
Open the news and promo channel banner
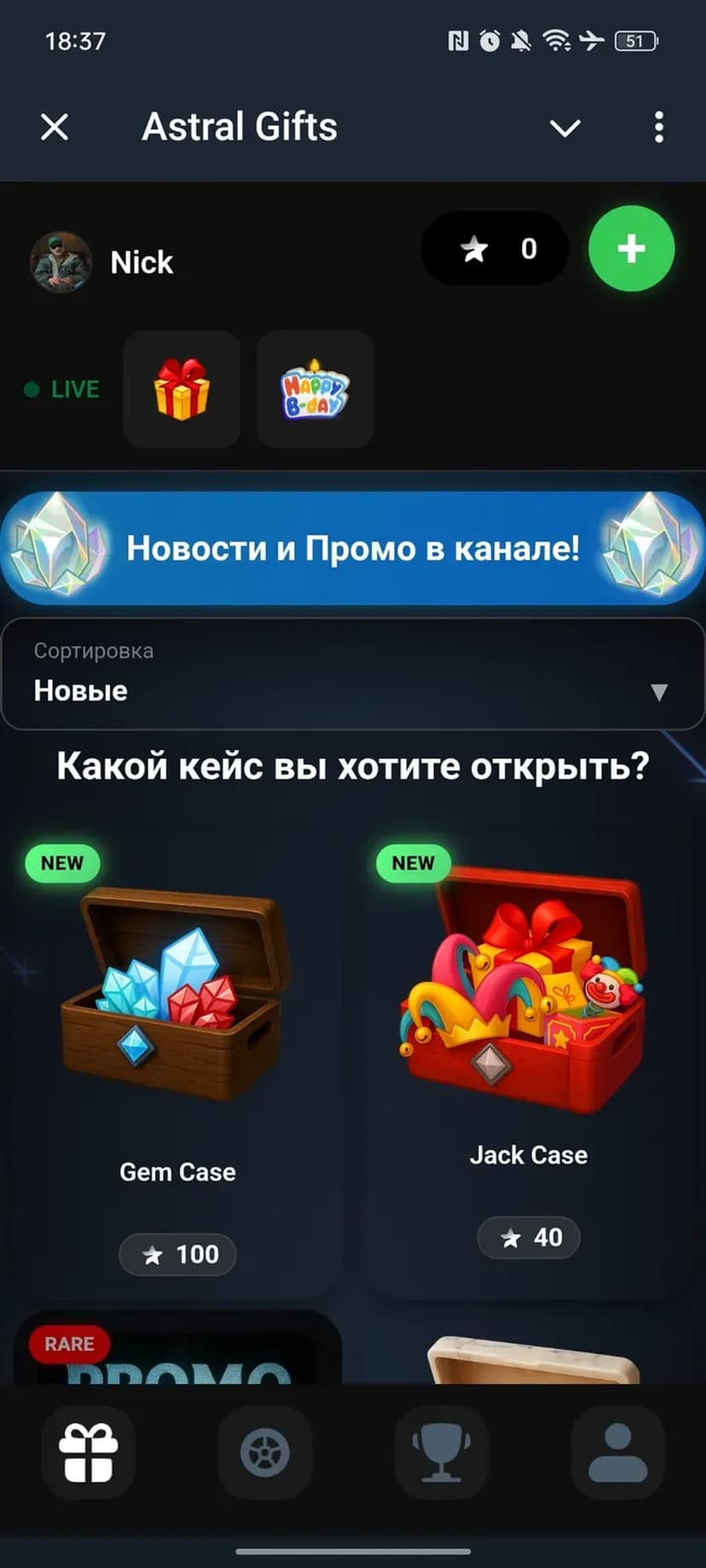click(x=353, y=548)
